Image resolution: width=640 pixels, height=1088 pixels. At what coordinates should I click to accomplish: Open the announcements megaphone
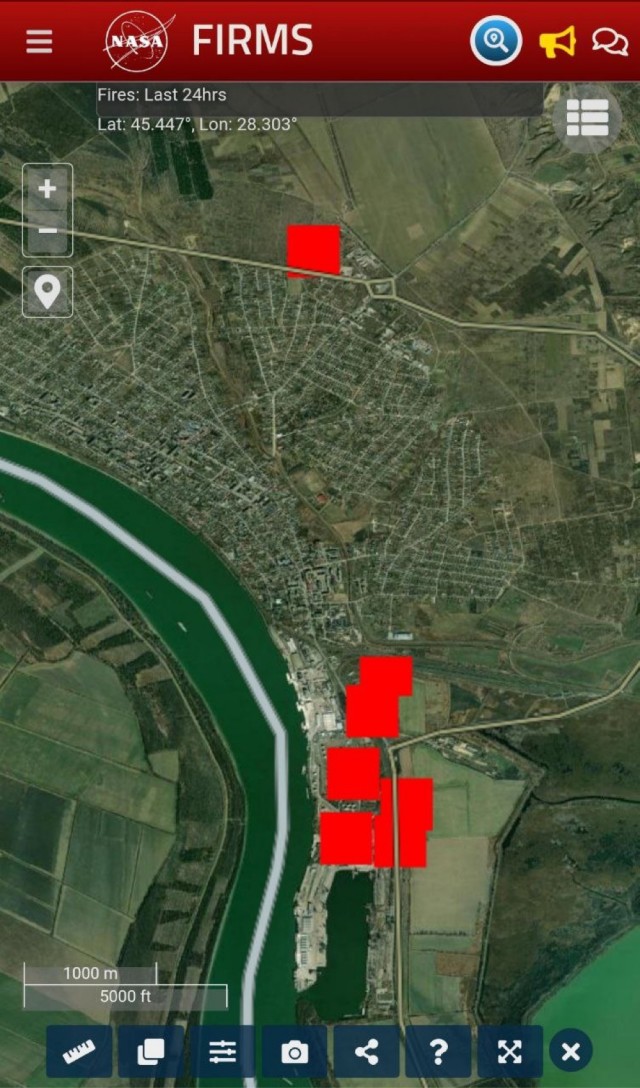pyautogui.click(x=557, y=42)
